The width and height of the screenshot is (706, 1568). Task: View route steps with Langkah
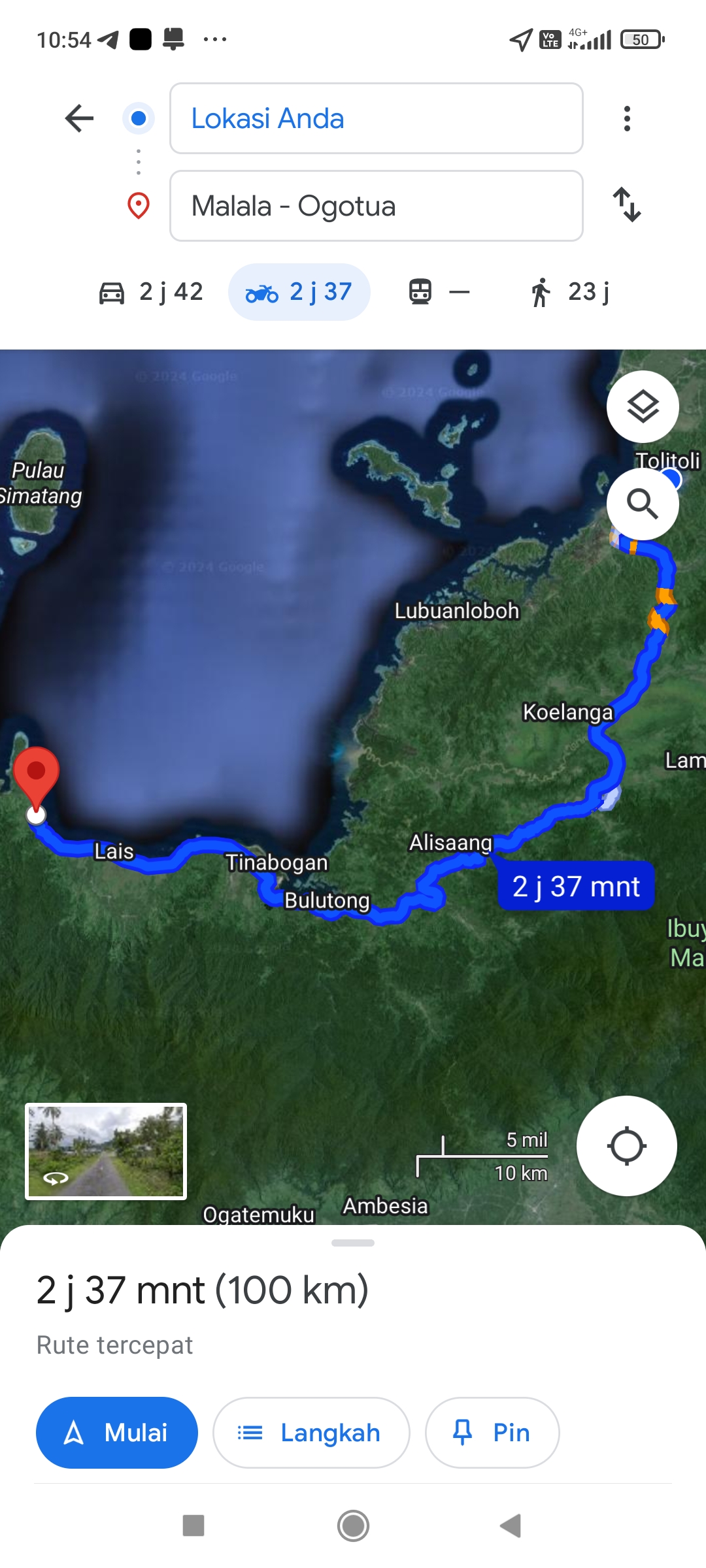(x=311, y=1433)
